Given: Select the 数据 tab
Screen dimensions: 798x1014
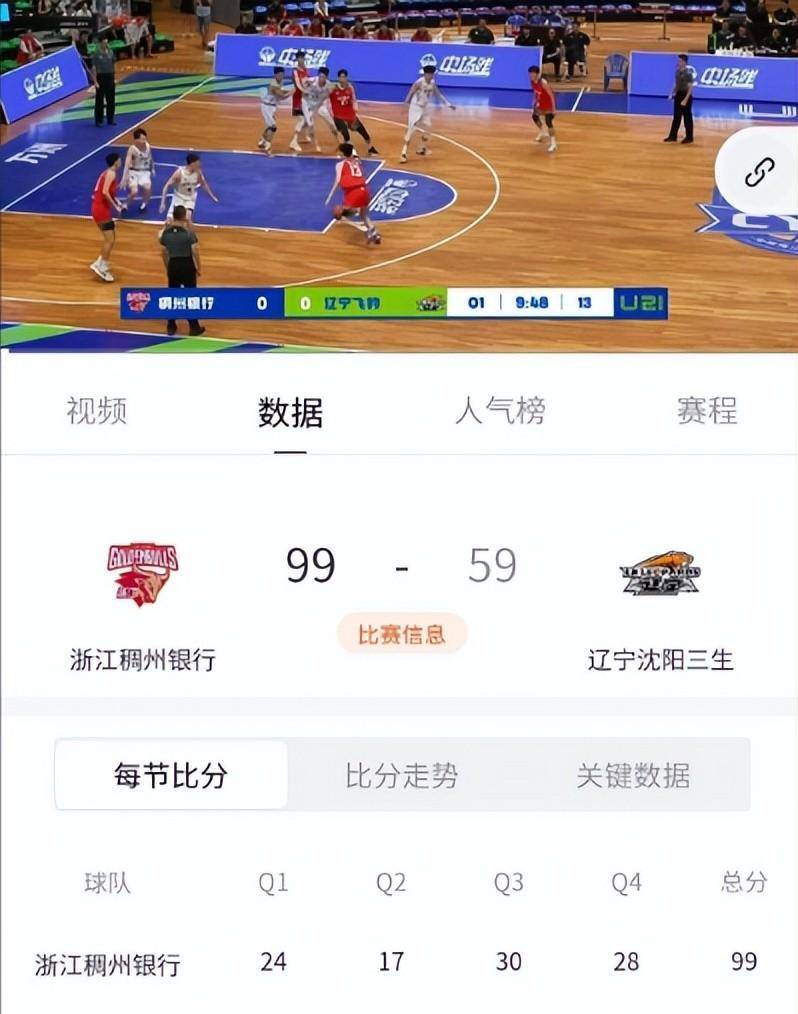Looking at the screenshot, I should coord(290,412).
